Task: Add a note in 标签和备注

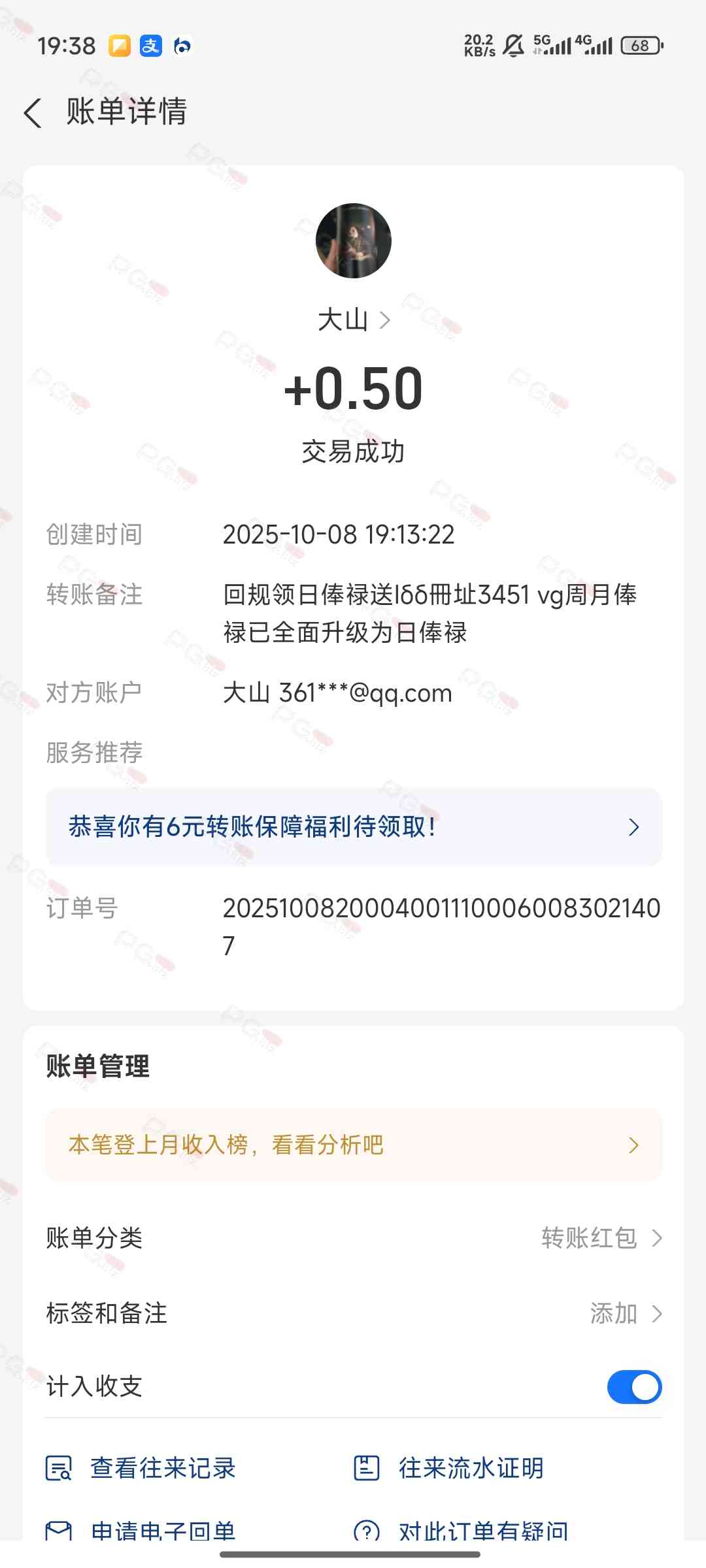Action: tap(625, 1313)
